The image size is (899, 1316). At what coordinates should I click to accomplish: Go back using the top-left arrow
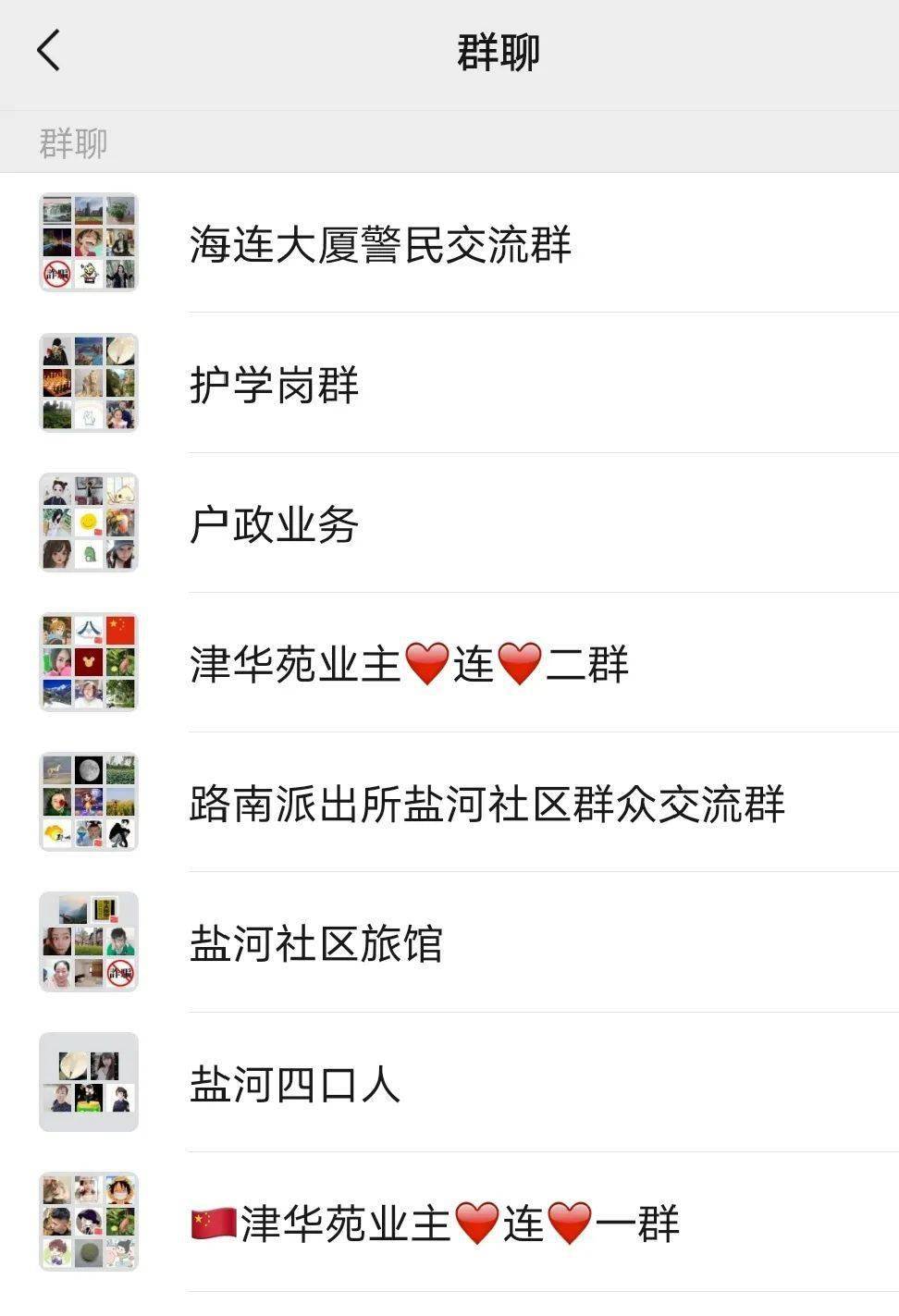pos(49,50)
